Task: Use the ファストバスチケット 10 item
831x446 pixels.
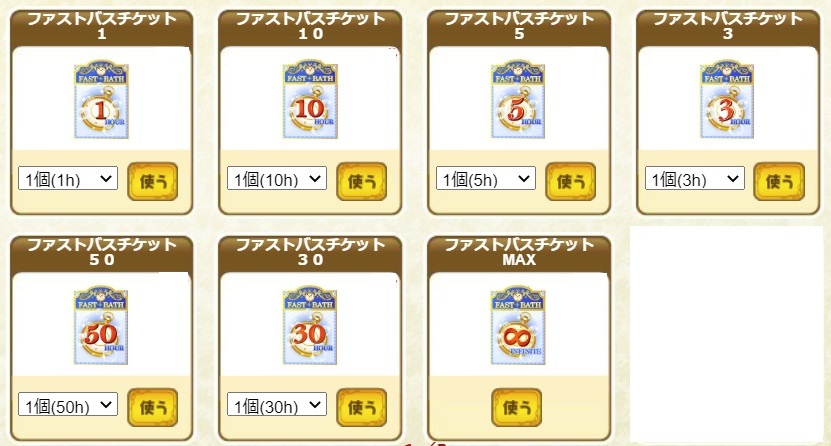Action: tap(361, 181)
